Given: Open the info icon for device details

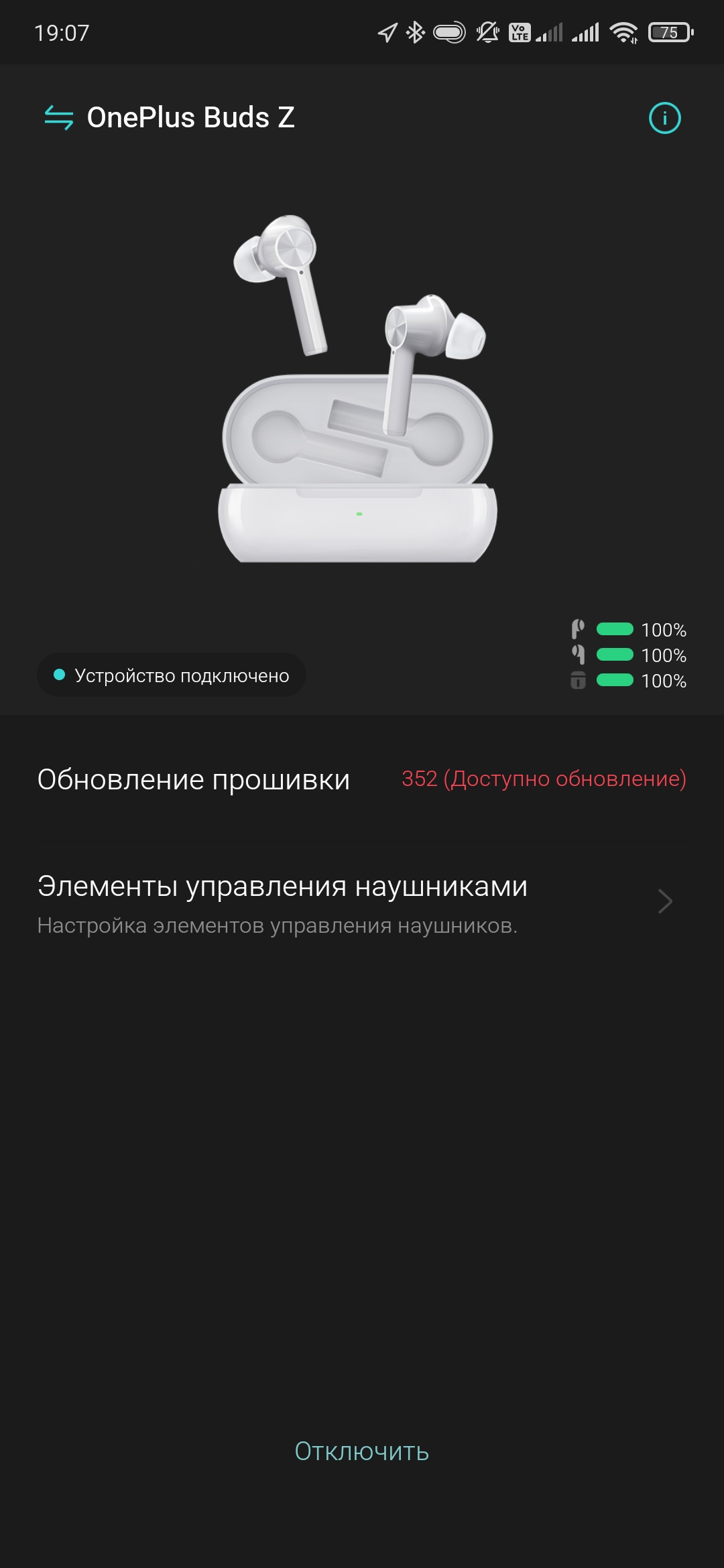Looking at the screenshot, I should coord(664,119).
